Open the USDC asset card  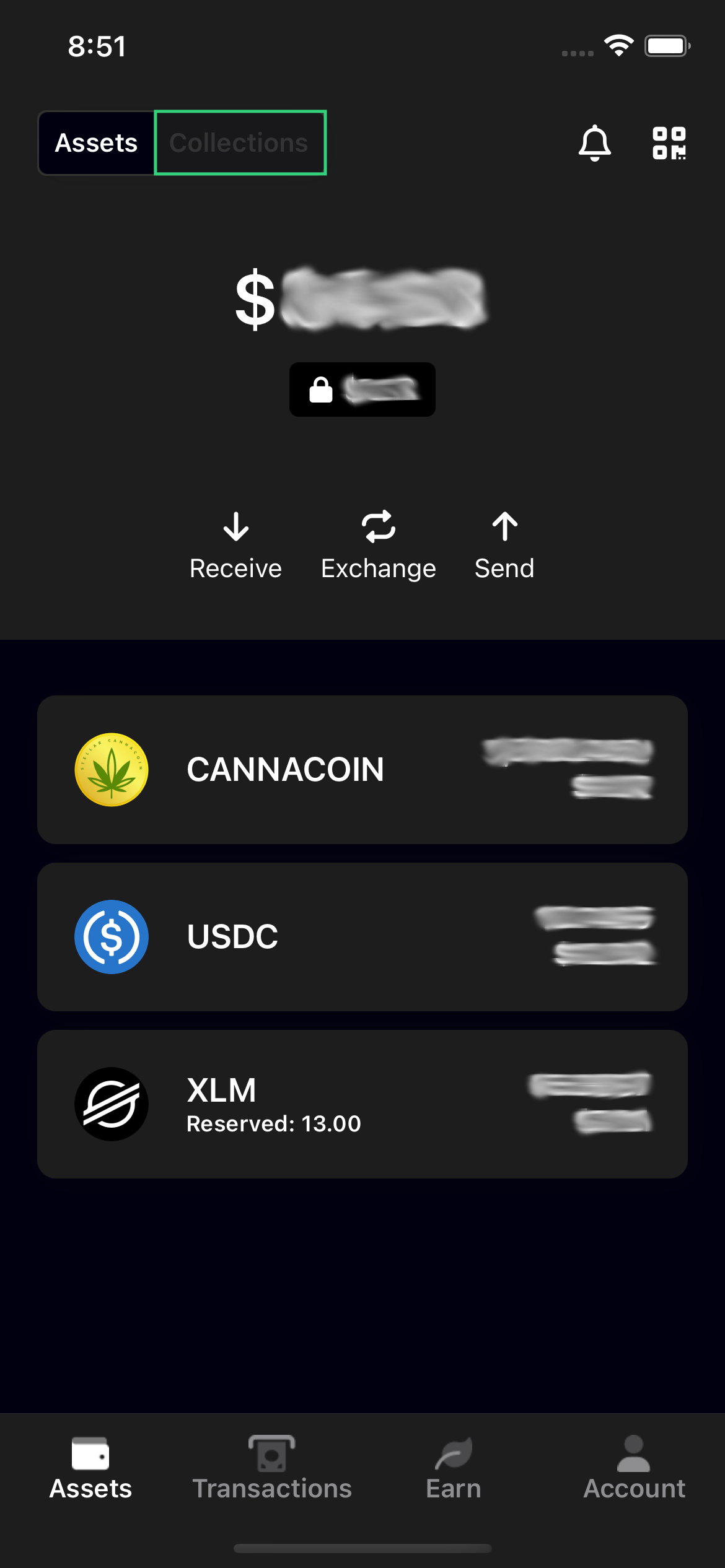[x=362, y=937]
